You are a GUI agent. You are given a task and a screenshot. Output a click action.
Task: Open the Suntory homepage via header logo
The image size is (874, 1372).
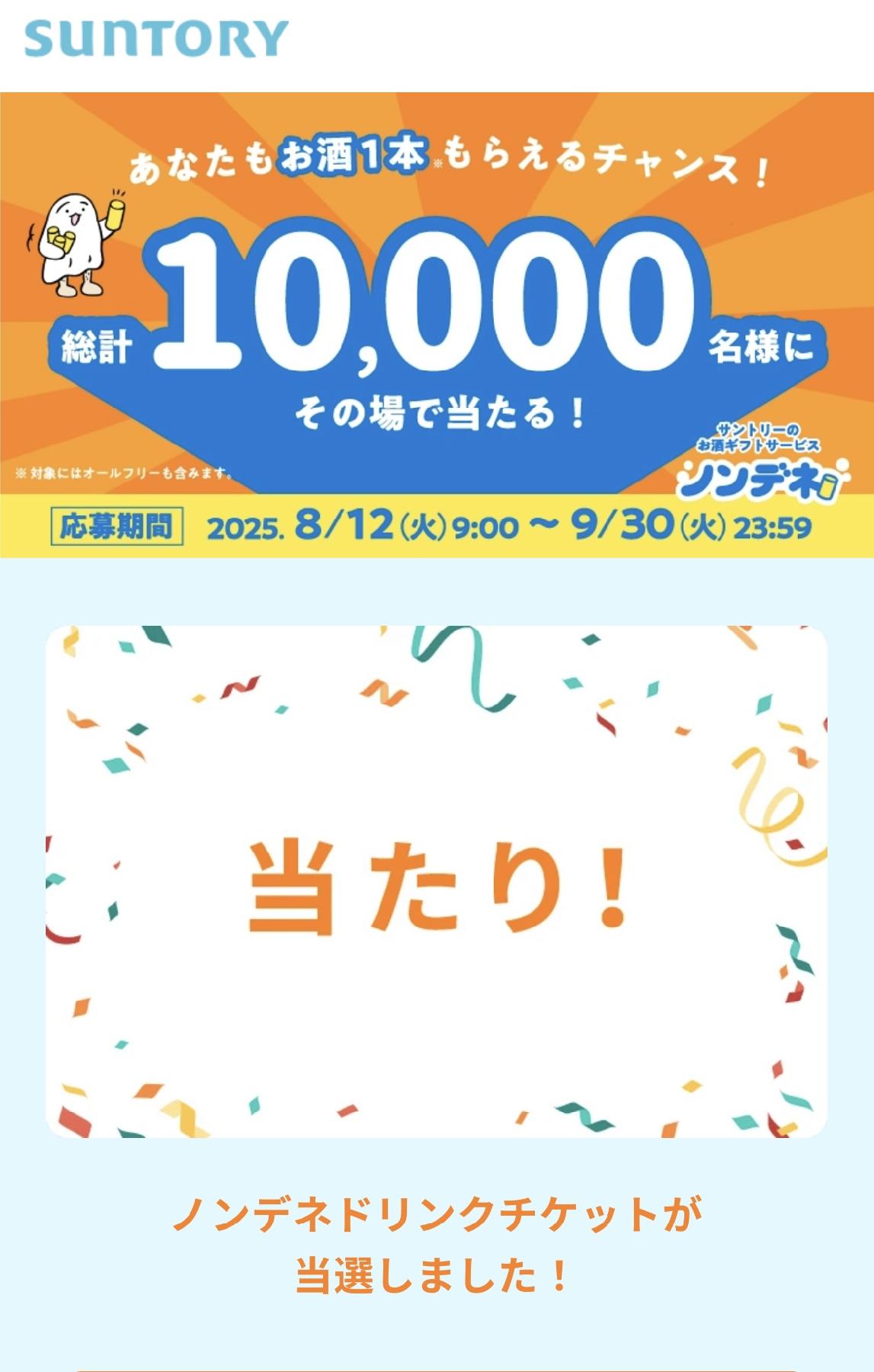tap(156, 38)
